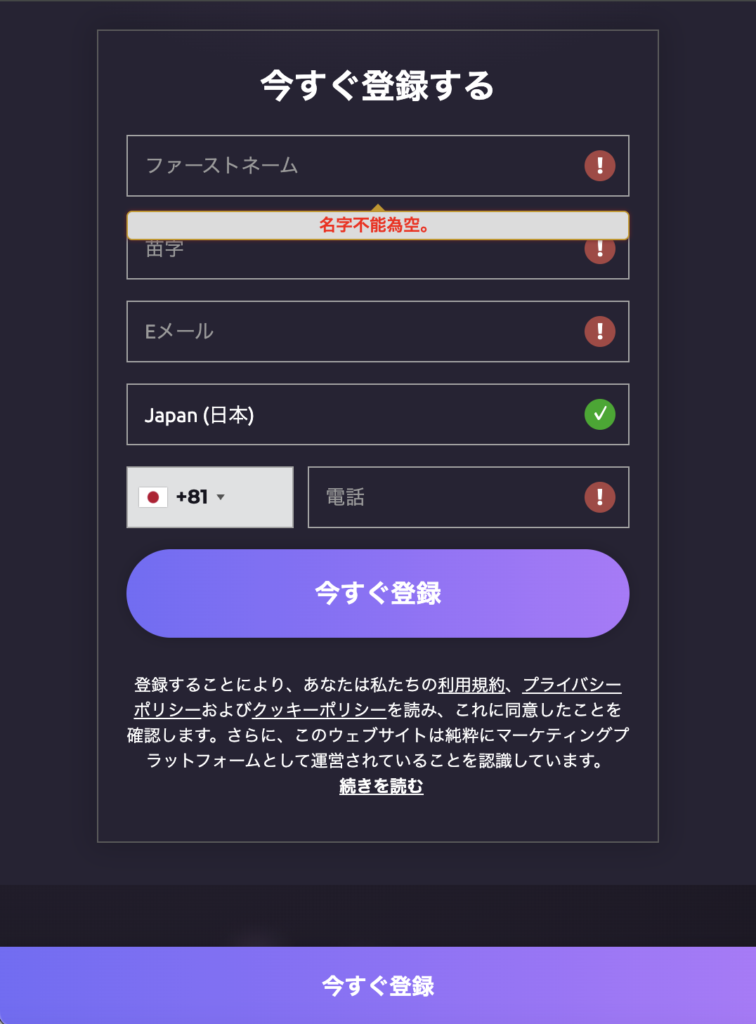The width and height of the screenshot is (756, 1024).
Task: Click the Japan flag icon
Action: (152, 497)
